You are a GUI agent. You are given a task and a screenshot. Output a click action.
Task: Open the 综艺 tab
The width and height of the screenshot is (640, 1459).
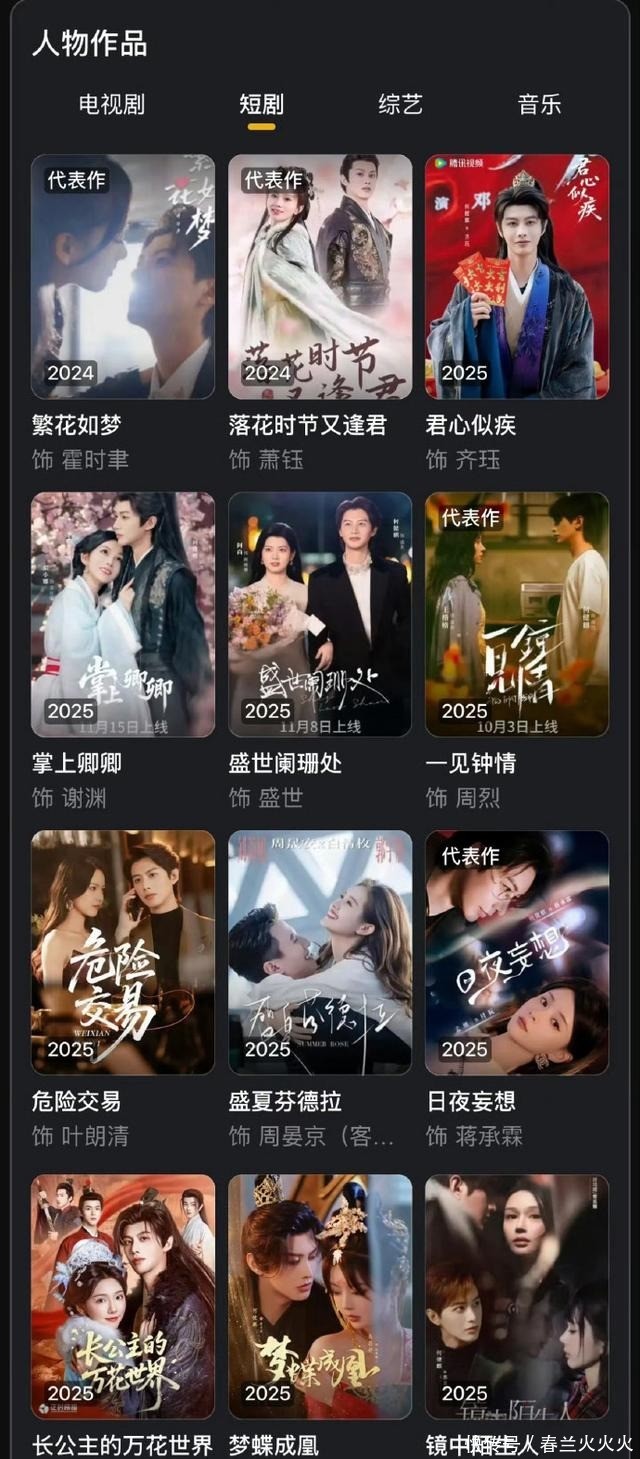click(x=400, y=104)
